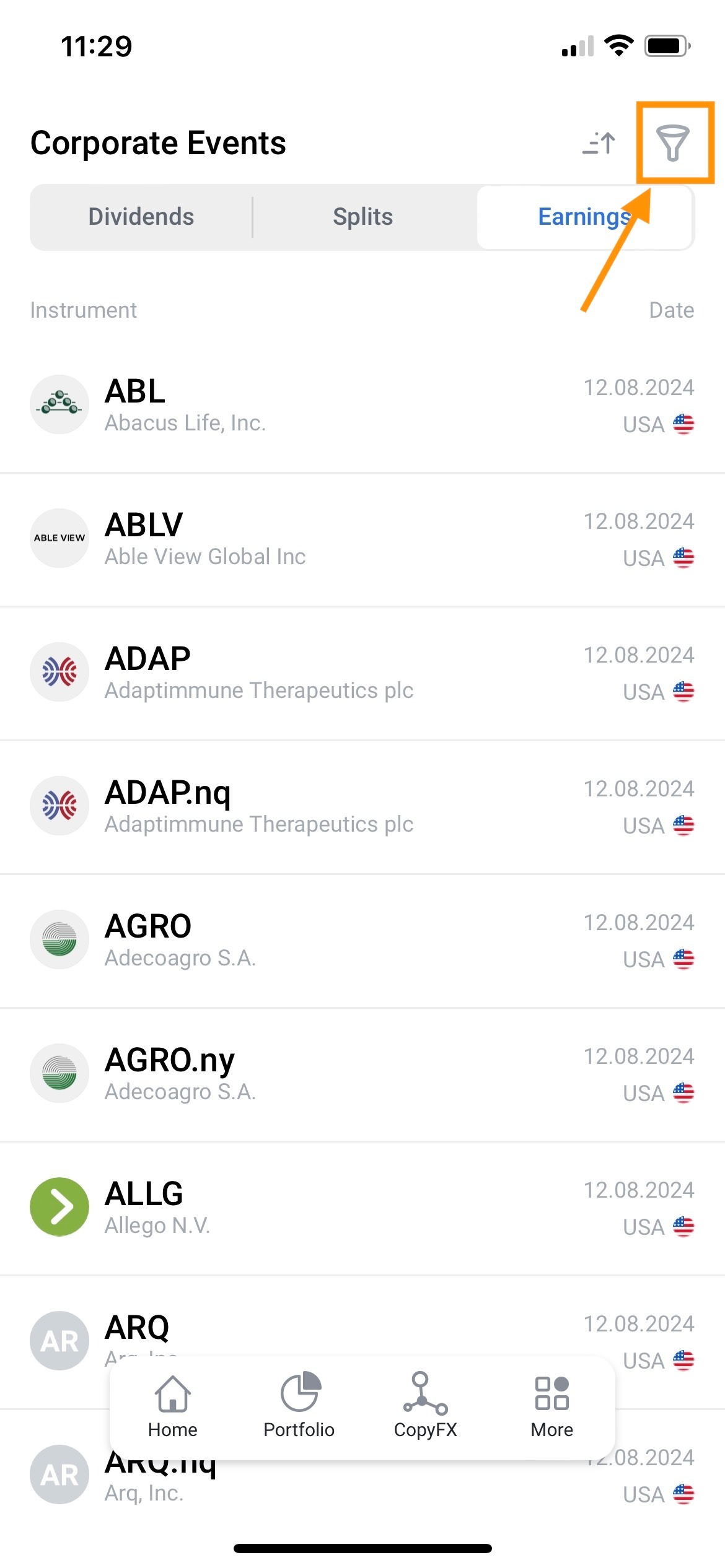Screen dimensions: 725x1568
Task: Open the More tab
Action: 551,1406
